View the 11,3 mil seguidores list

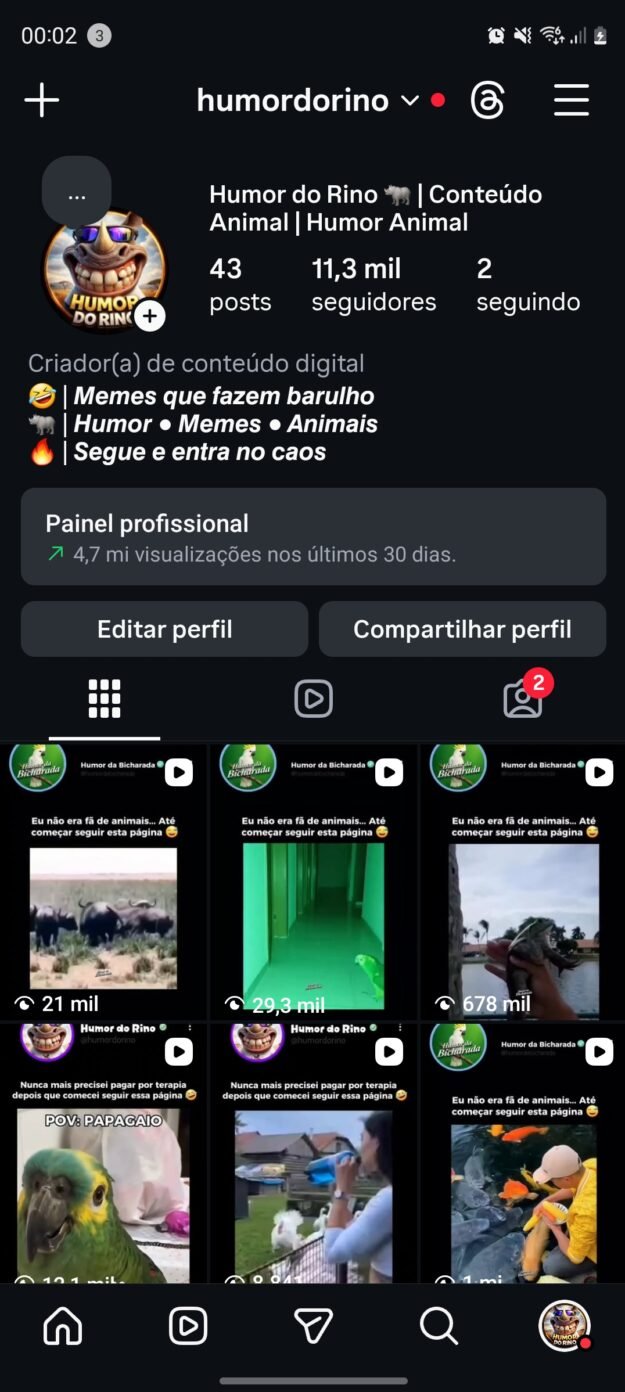coord(373,284)
